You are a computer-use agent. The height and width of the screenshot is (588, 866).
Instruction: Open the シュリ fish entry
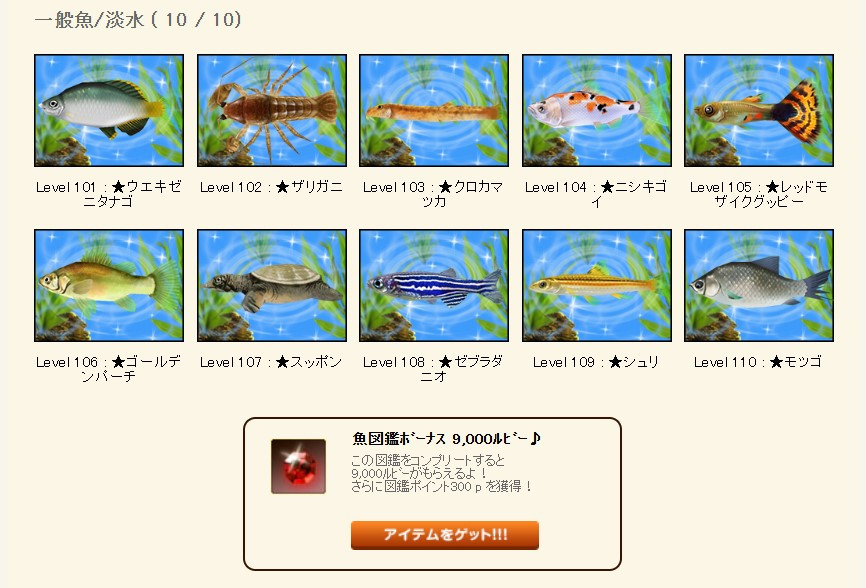[x=597, y=285]
